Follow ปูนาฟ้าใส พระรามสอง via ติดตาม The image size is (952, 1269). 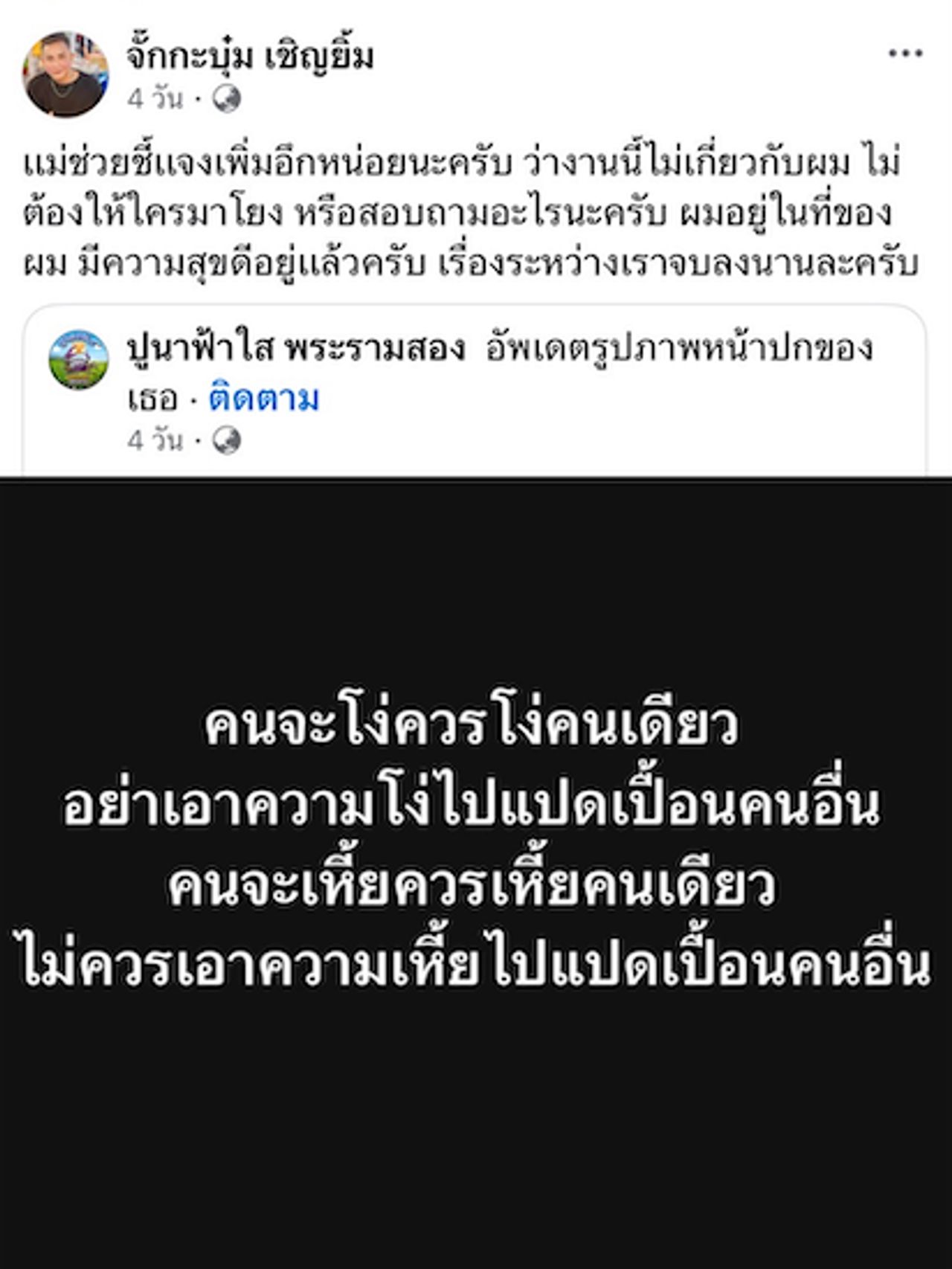click(263, 399)
